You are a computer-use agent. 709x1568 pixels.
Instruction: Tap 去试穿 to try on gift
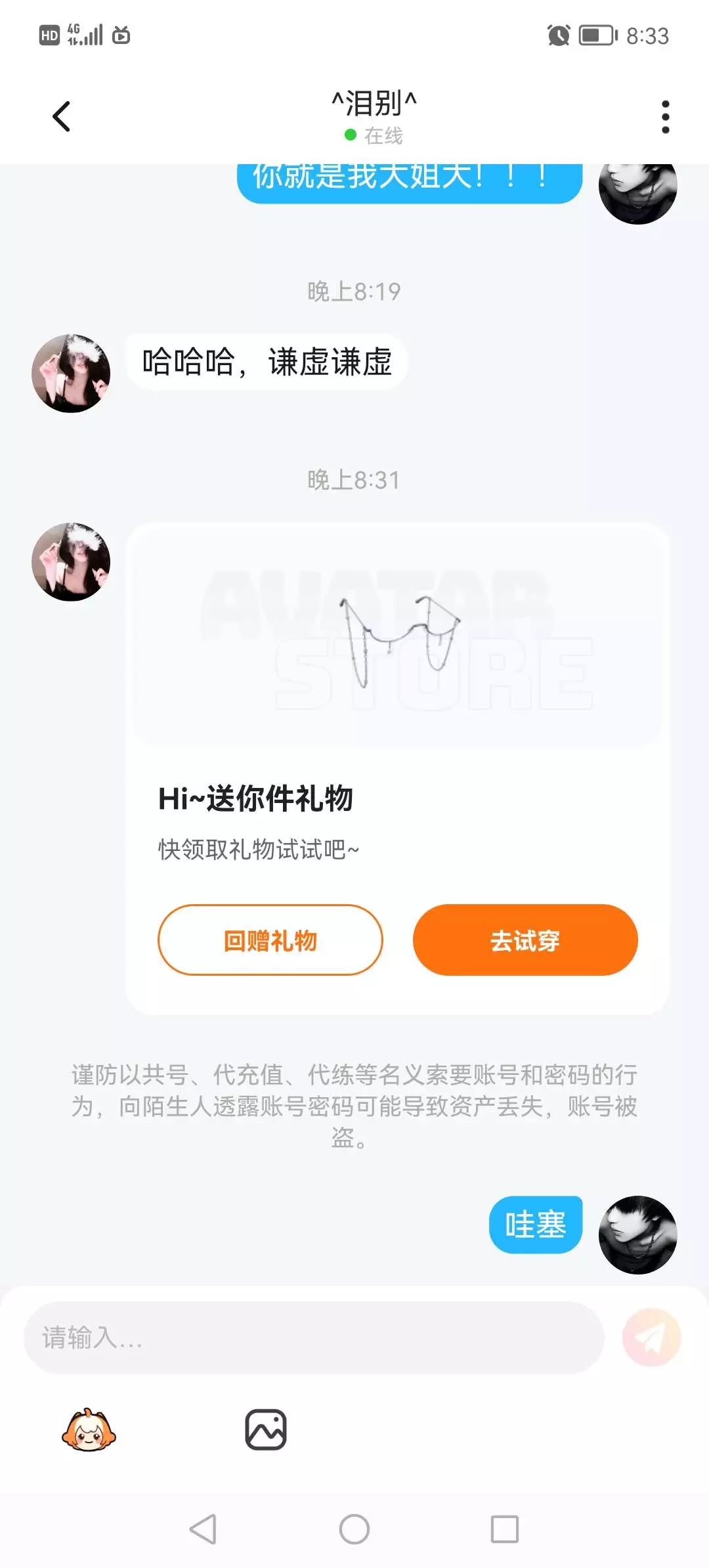click(525, 940)
